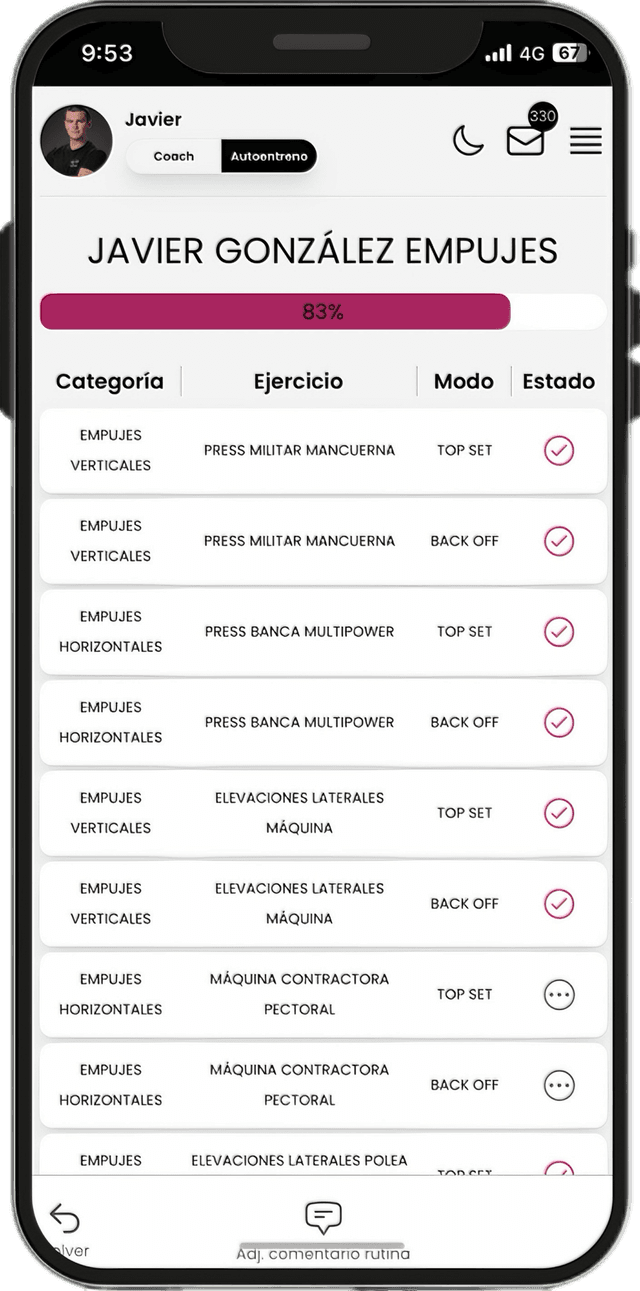Switch to Coach mode
640x1291 pixels.
[174, 156]
